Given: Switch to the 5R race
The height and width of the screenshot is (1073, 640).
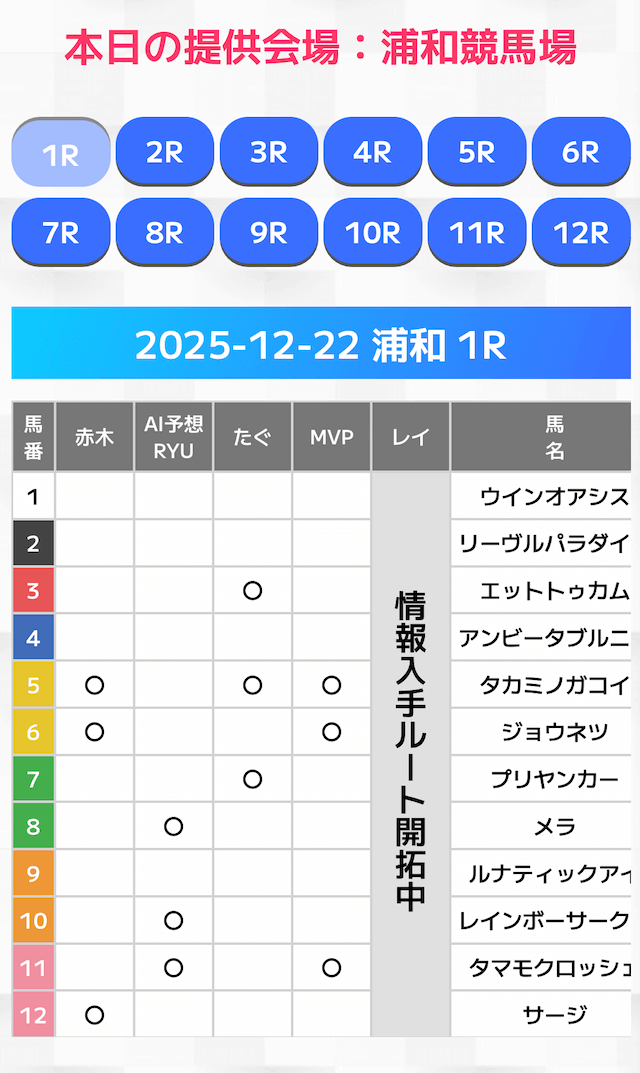Looking at the screenshot, I should coord(477,152).
